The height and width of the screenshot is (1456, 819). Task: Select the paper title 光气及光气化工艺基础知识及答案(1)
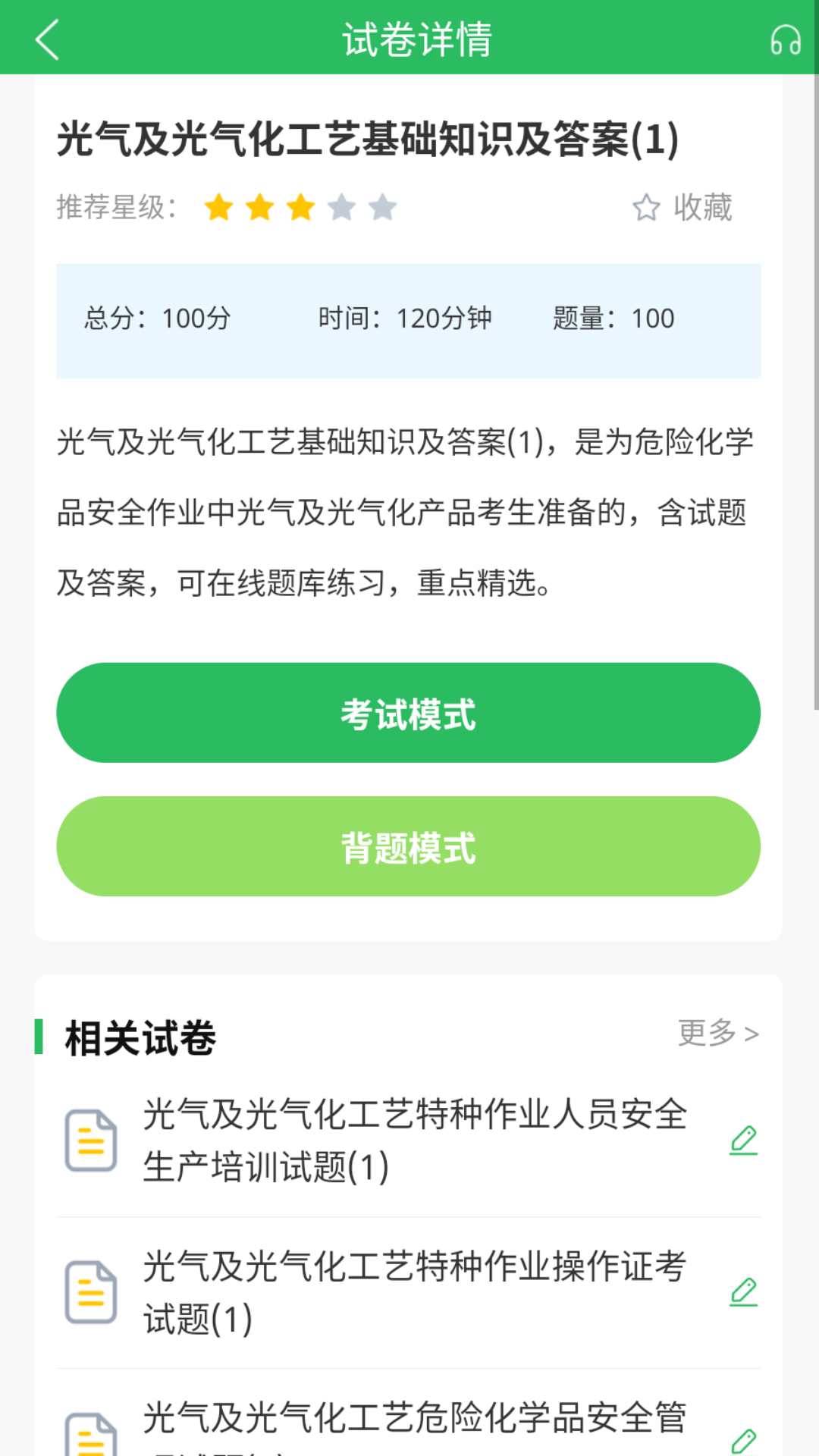(x=367, y=138)
